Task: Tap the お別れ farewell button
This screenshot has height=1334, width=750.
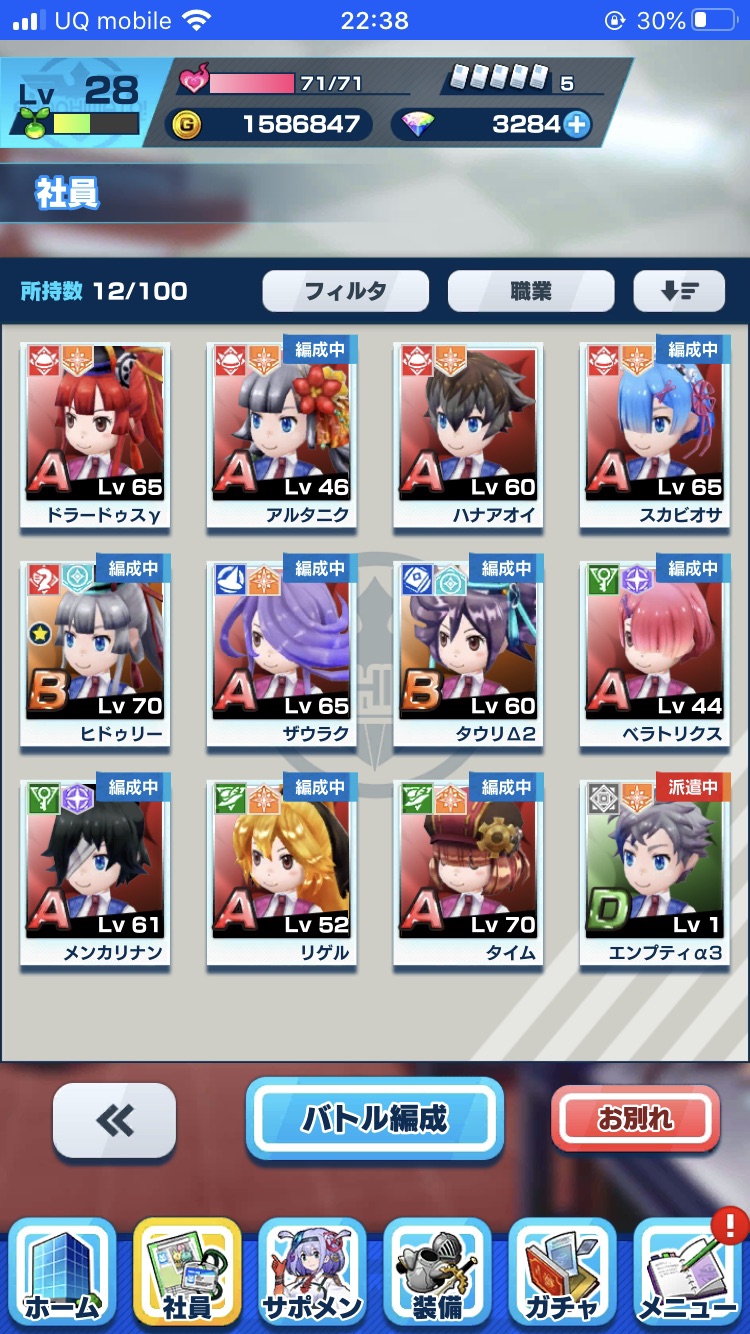Action: (x=635, y=1118)
